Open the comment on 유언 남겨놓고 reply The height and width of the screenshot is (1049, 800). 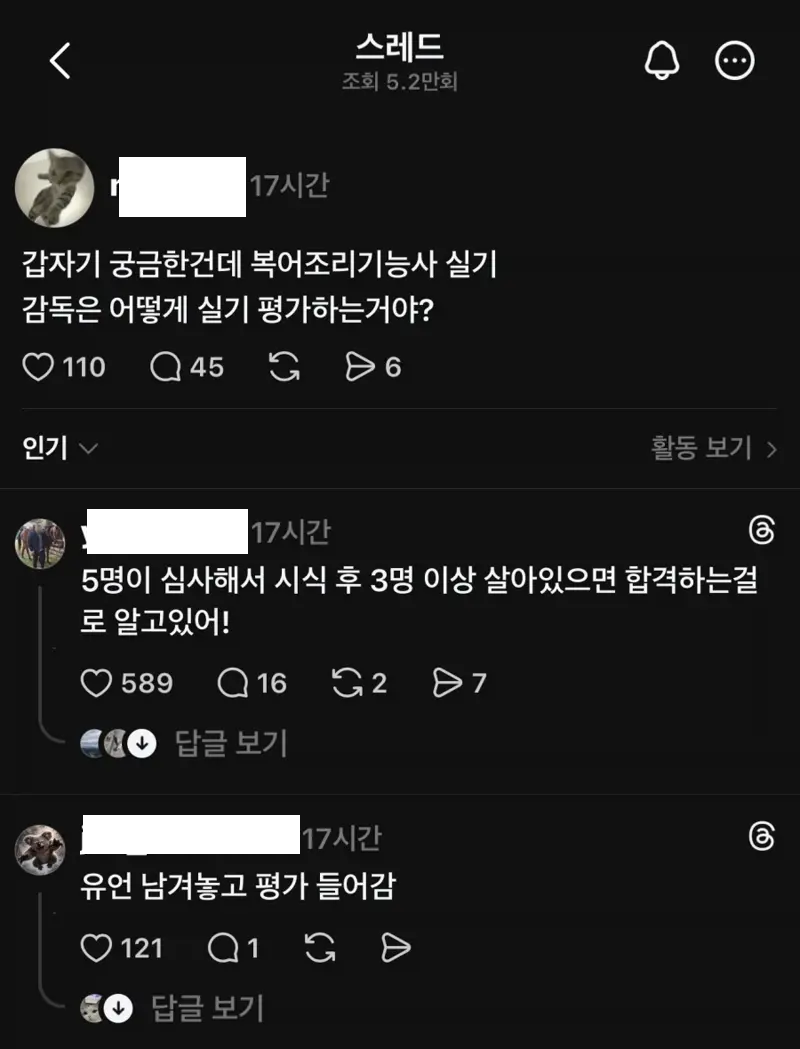[x=222, y=948]
